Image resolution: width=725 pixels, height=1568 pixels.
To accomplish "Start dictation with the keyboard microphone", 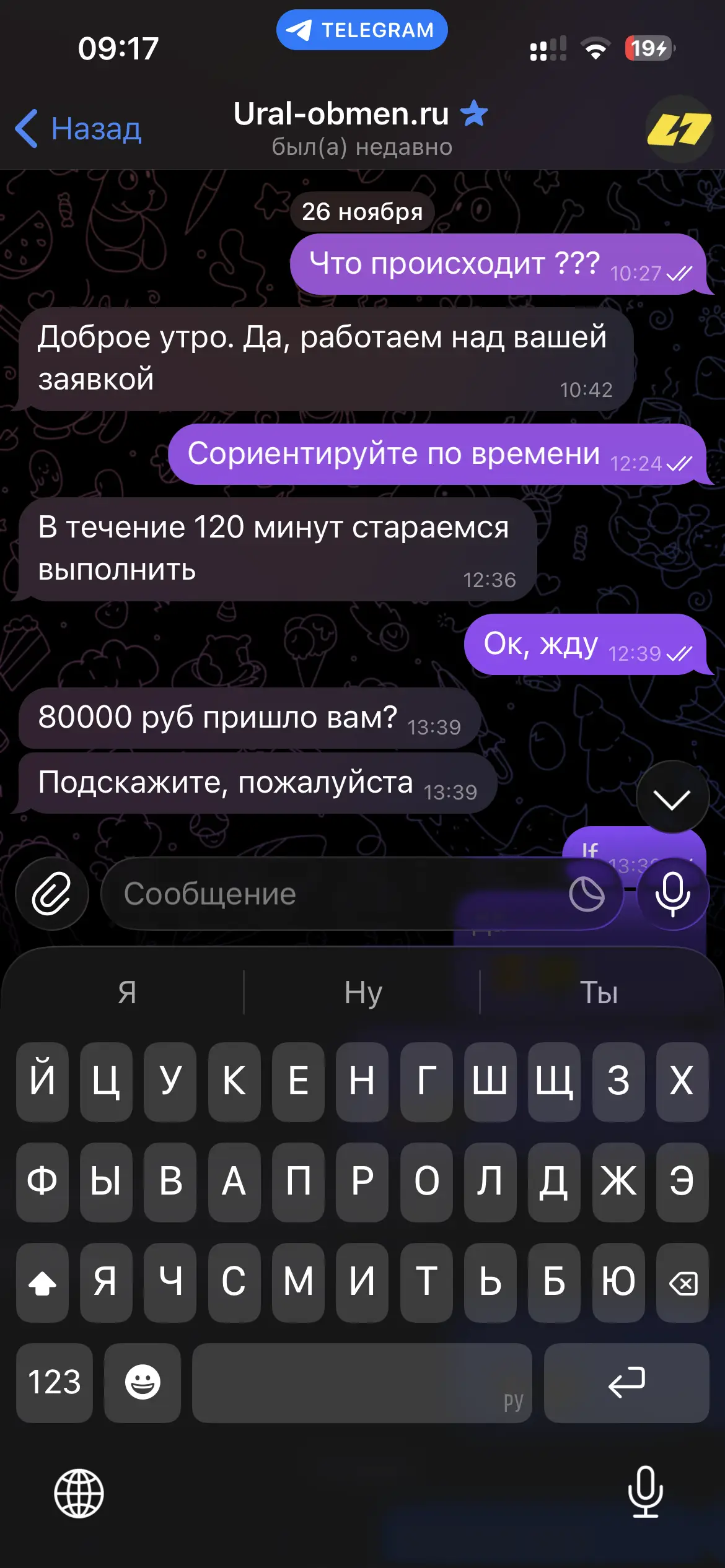I will [x=645, y=1492].
